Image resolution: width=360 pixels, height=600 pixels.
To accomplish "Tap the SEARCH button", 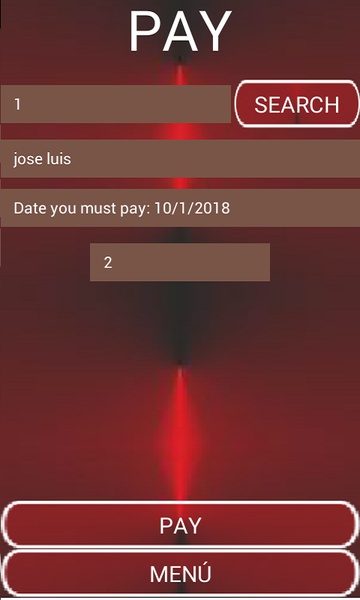I will coord(297,104).
